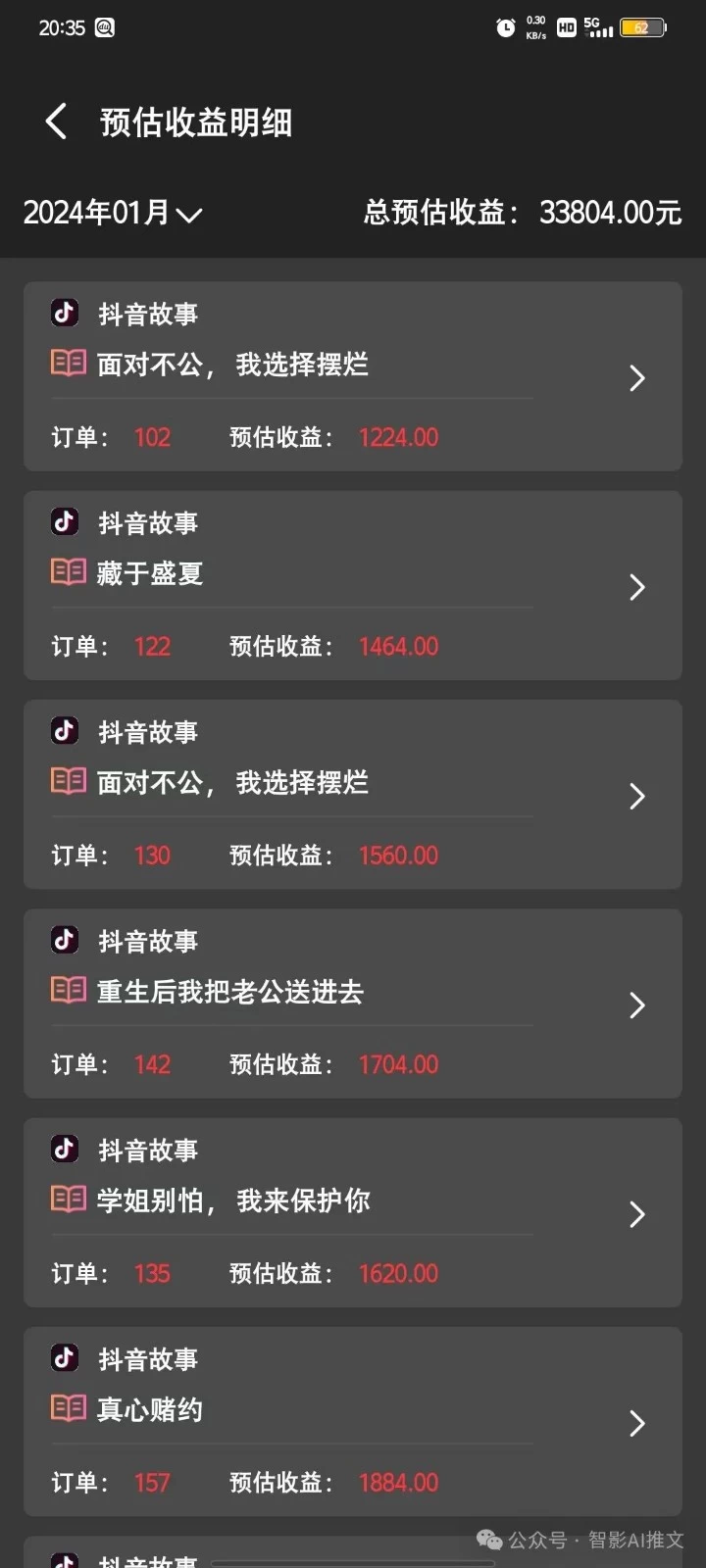Image resolution: width=706 pixels, height=1568 pixels.
Task: Tap the book icon beside 藏于盛夏
Action: [x=67, y=572]
